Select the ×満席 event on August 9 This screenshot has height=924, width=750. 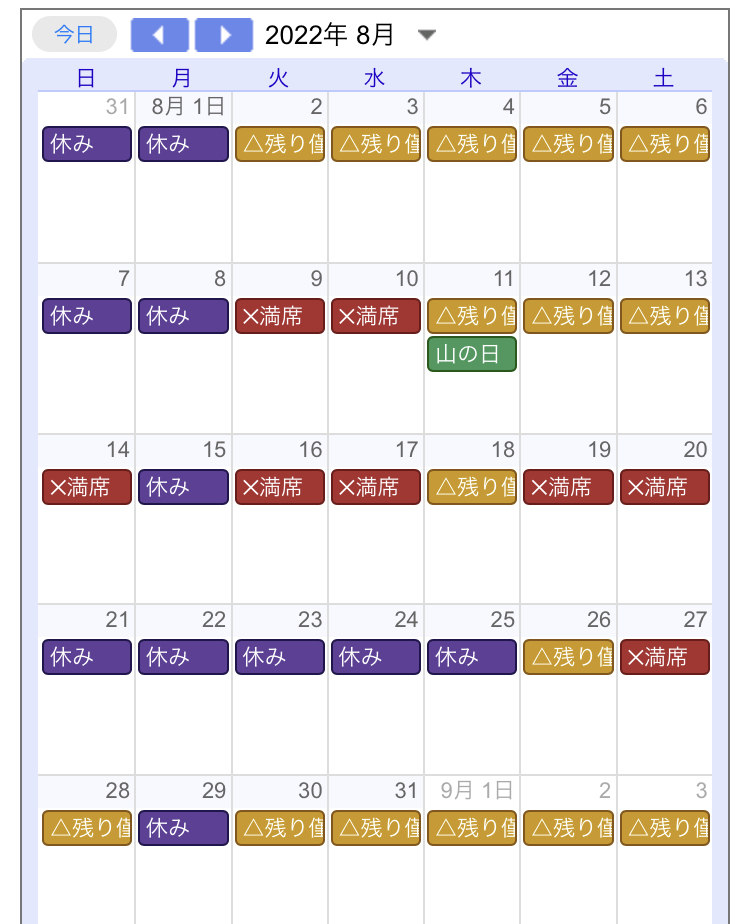coord(280,316)
